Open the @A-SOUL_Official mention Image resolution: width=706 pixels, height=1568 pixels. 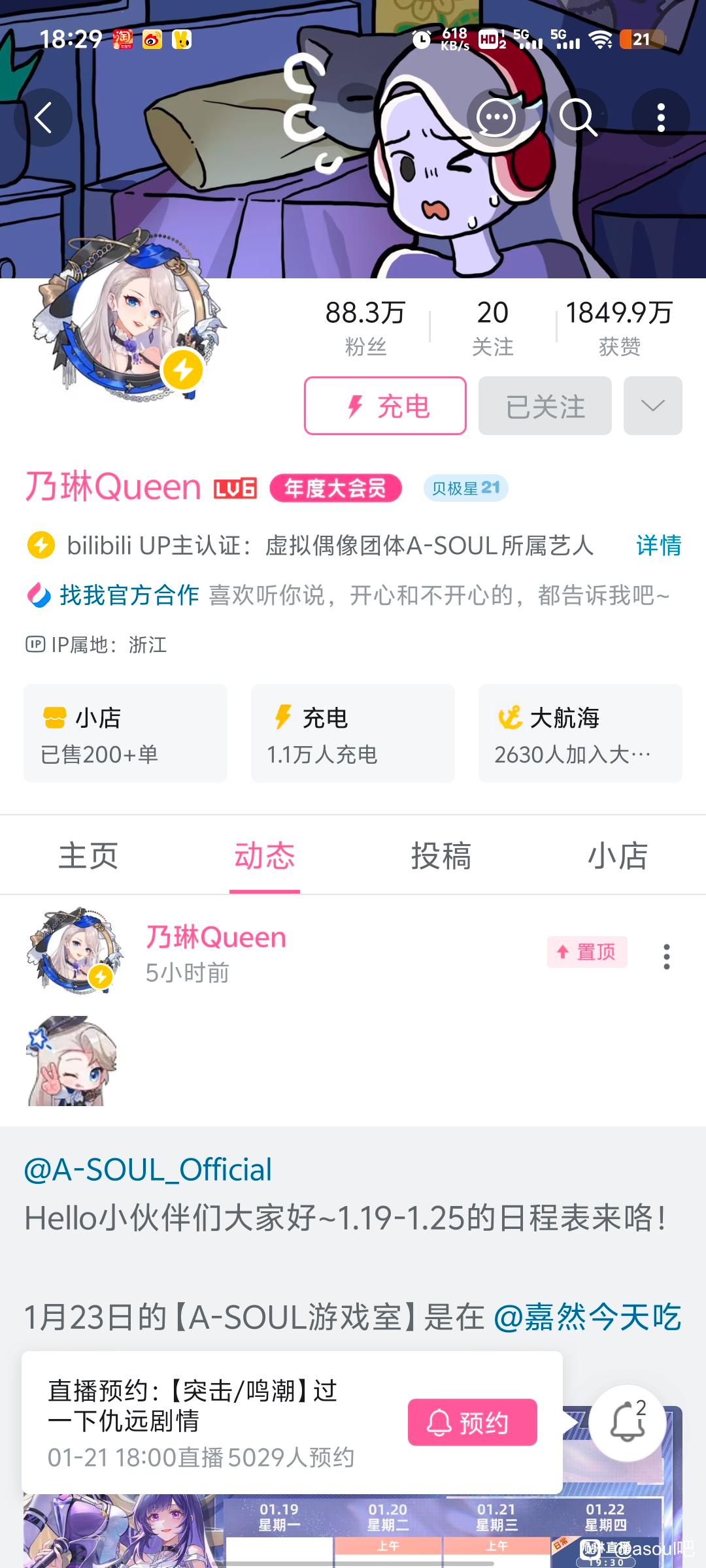[148, 1170]
